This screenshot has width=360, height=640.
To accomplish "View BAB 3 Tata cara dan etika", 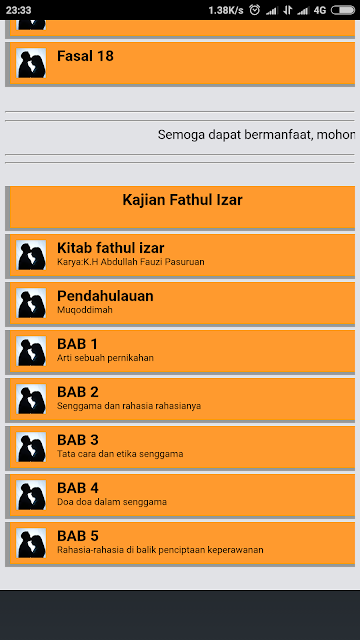I will [182, 447].
